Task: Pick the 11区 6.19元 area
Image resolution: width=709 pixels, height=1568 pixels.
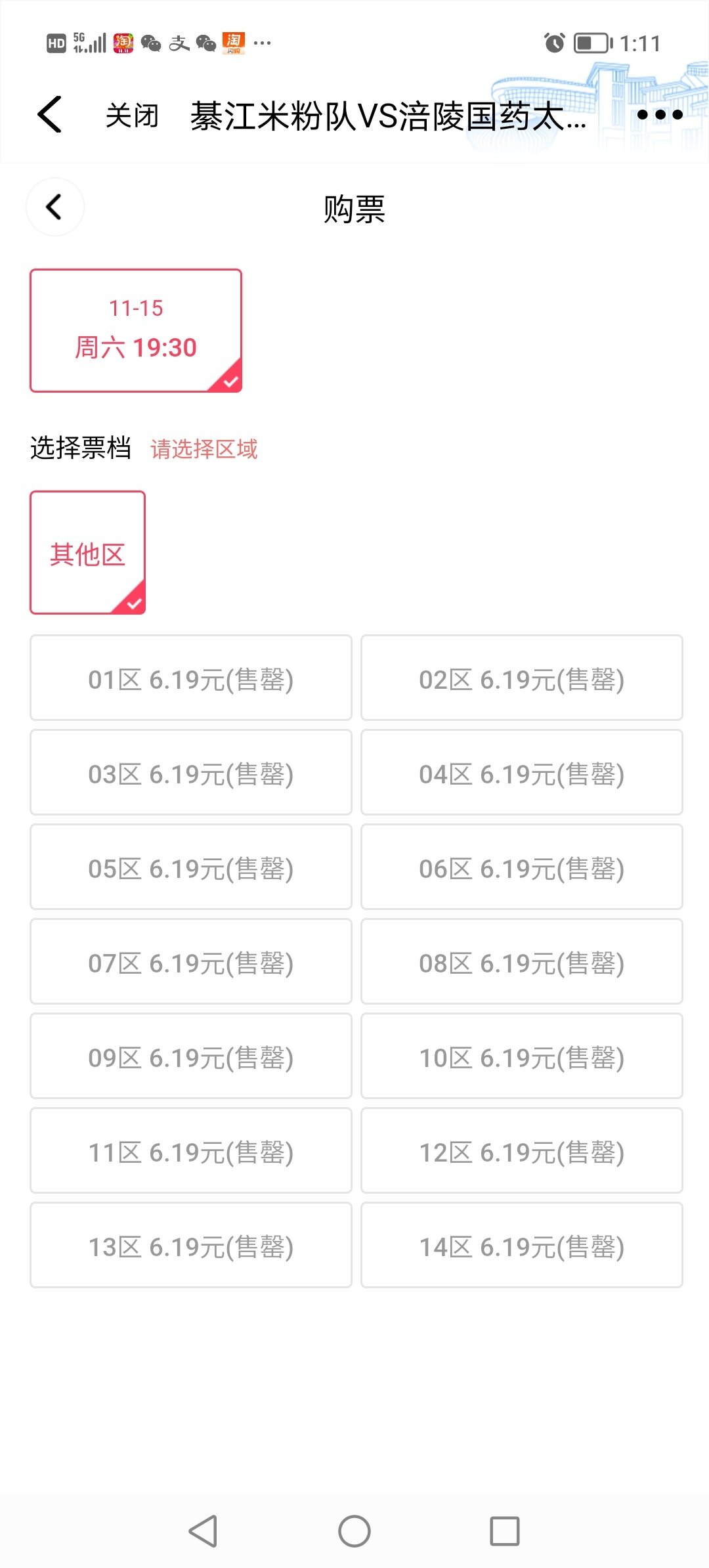Action: 191,1151
